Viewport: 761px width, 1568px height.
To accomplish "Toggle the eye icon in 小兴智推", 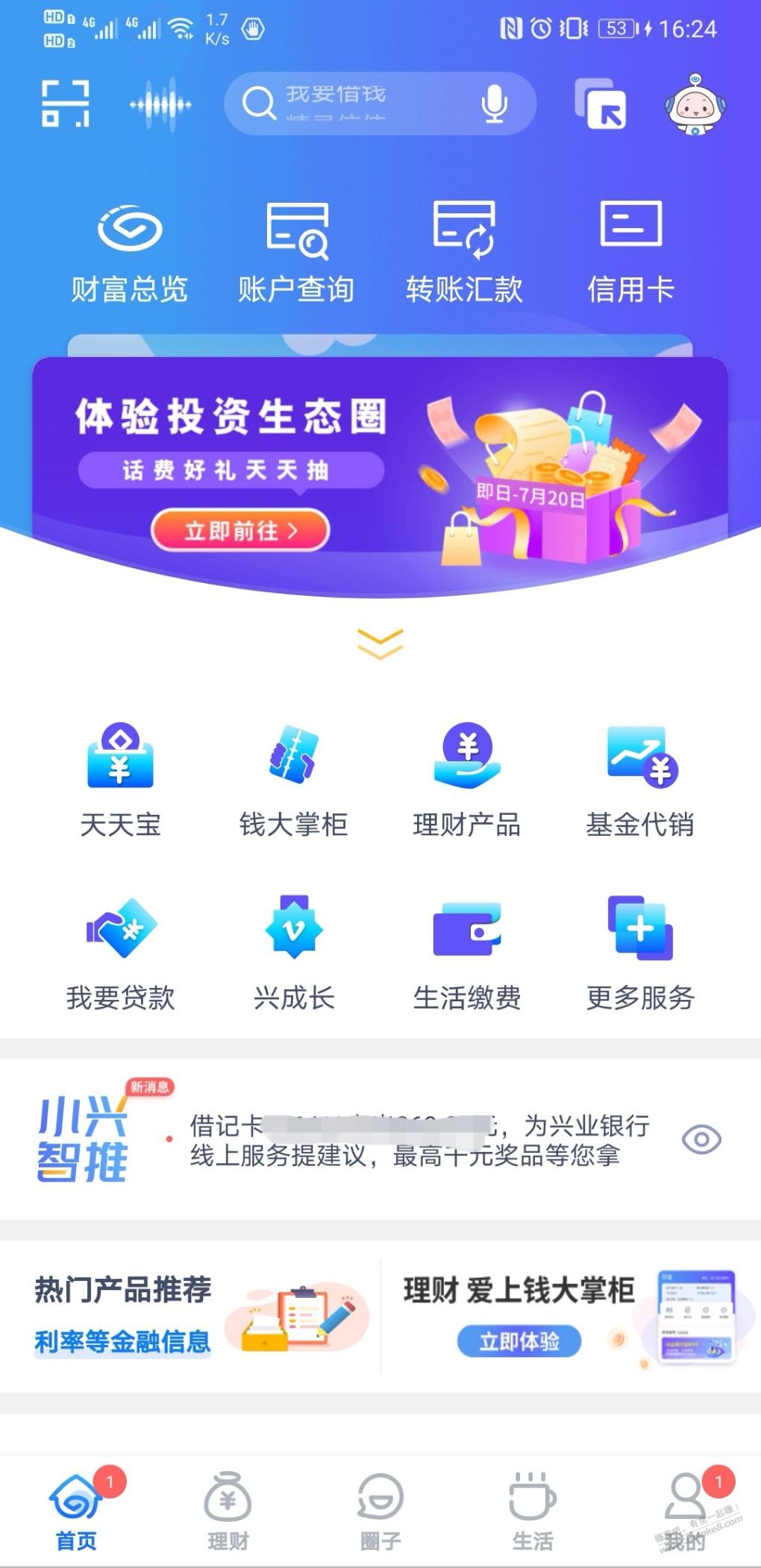I will point(701,1139).
